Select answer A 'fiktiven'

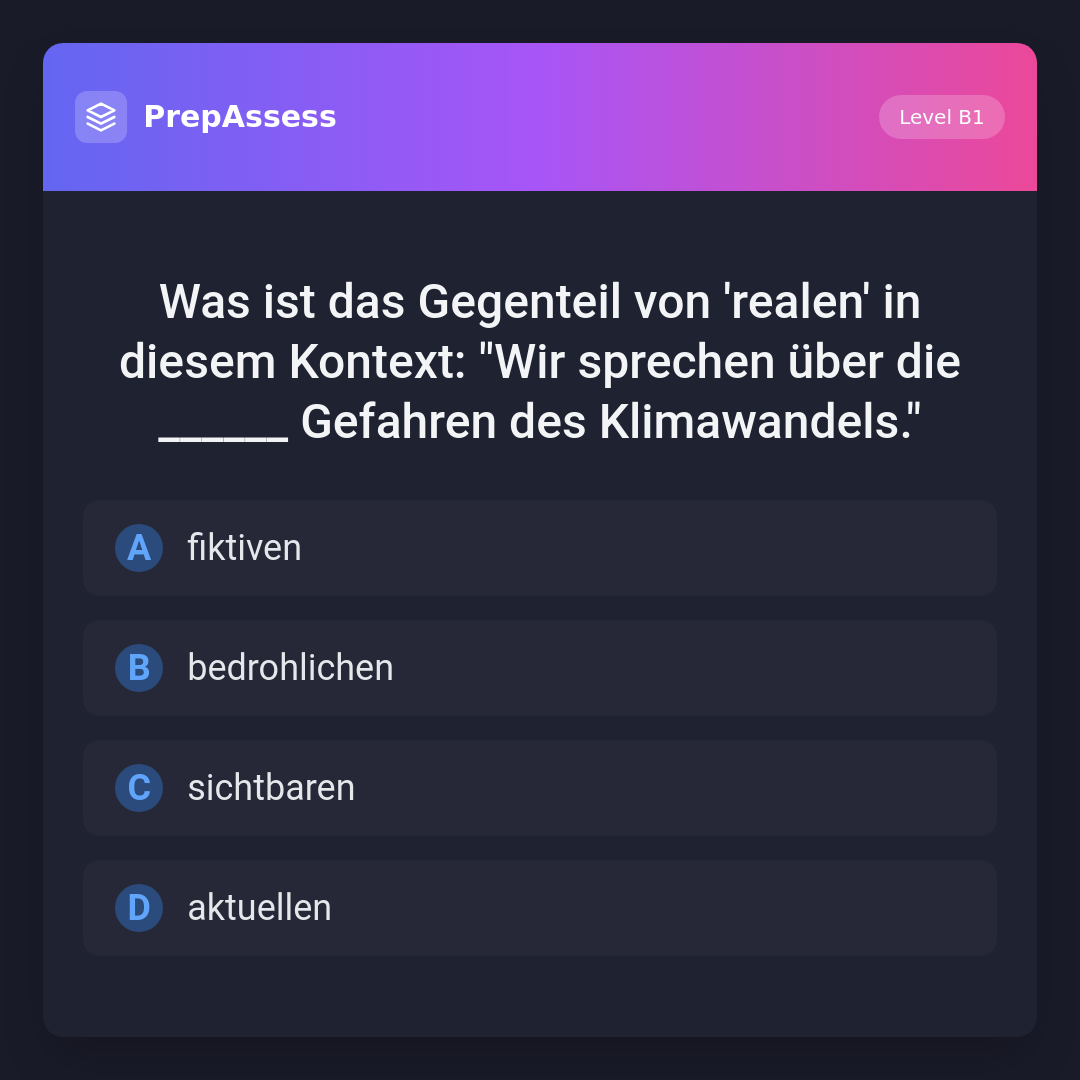tap(540, 548)
